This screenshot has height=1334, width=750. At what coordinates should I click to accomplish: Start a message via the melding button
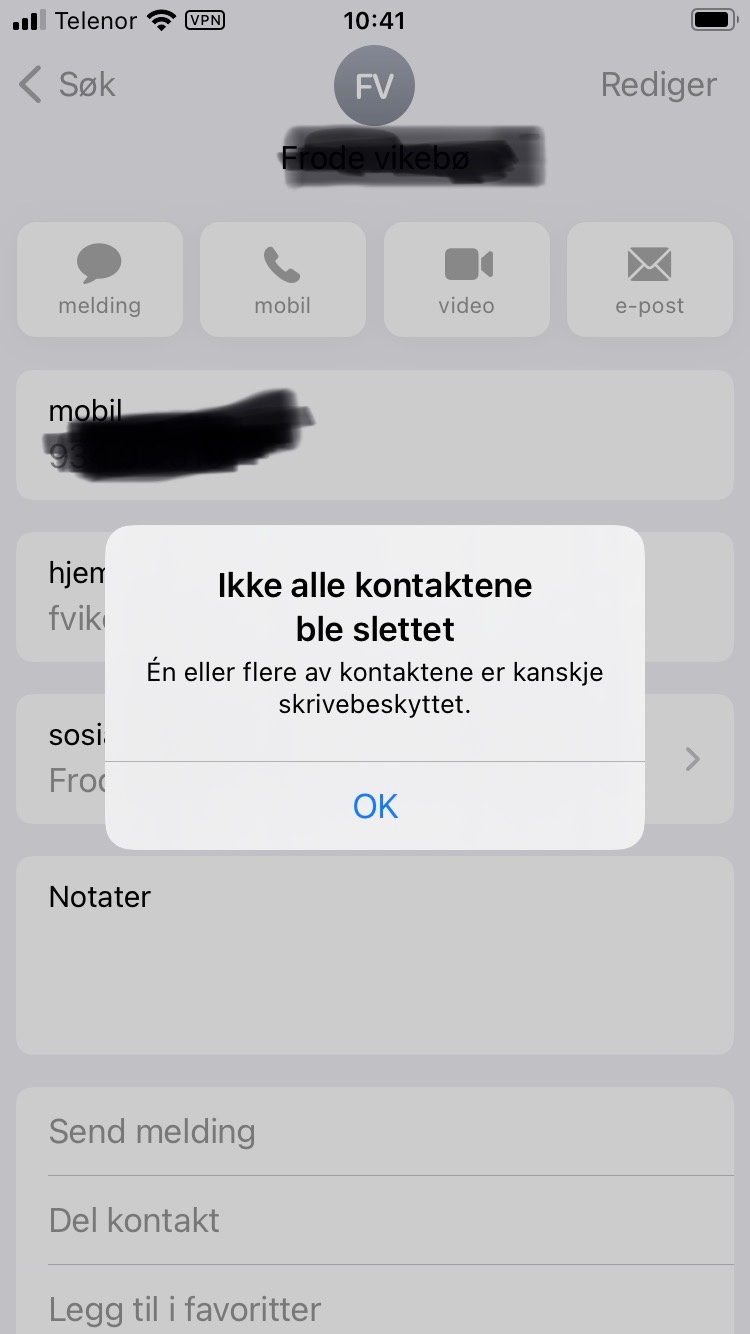(100, 279)
